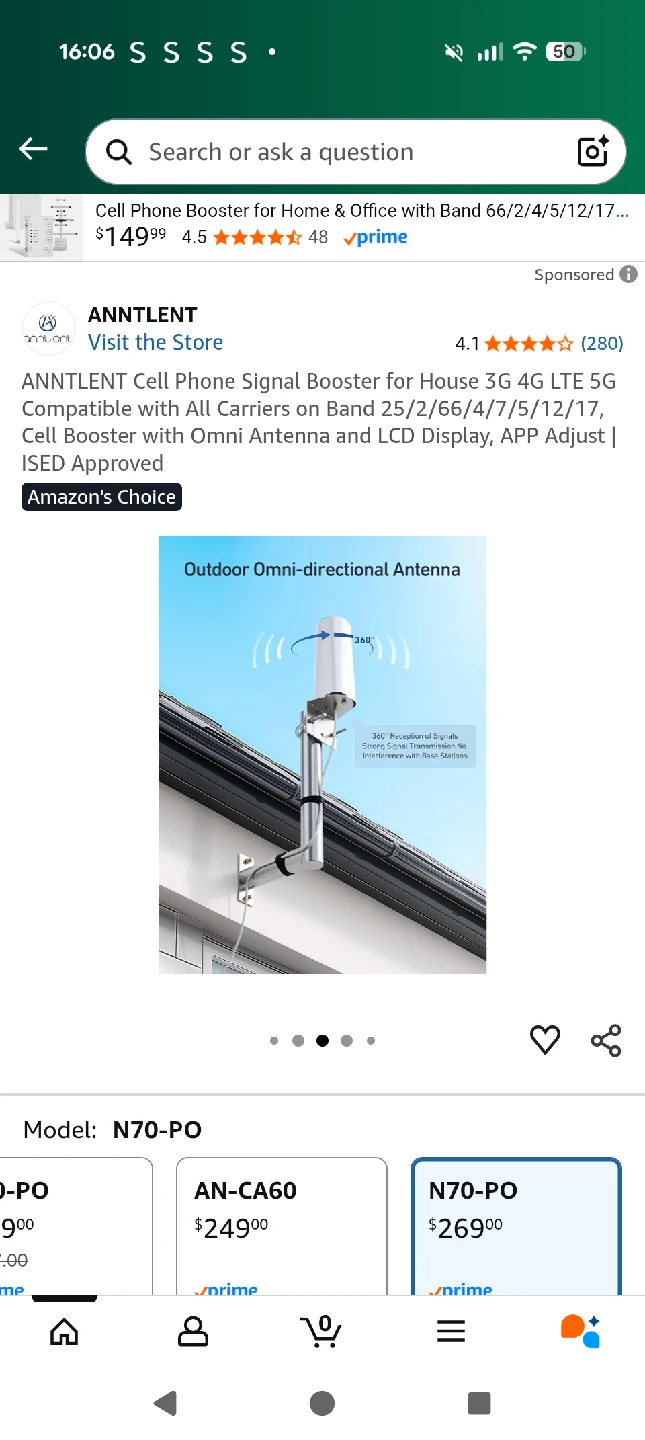Open sponsored ad info icon
This screenshot has height=1440, width=645.
628,274
